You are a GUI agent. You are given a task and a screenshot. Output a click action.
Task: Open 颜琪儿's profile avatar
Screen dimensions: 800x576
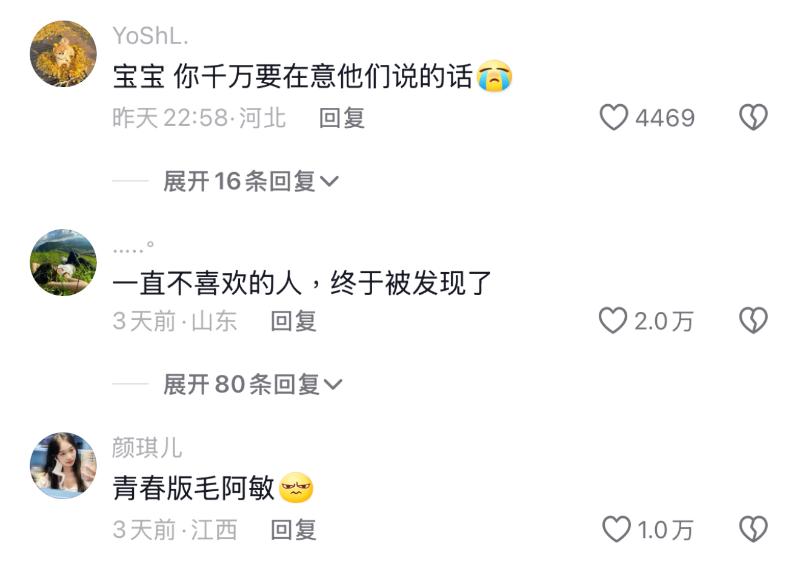point(64,465)
